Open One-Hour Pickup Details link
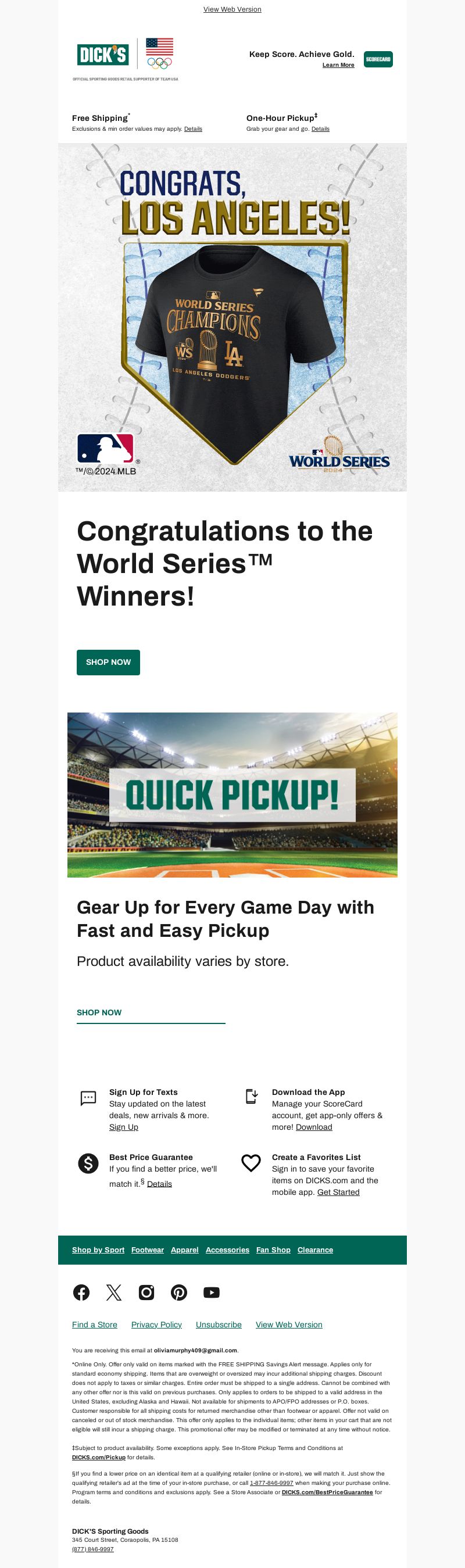465x1568 pixels. pyautogui.click(x=320, y=129)
